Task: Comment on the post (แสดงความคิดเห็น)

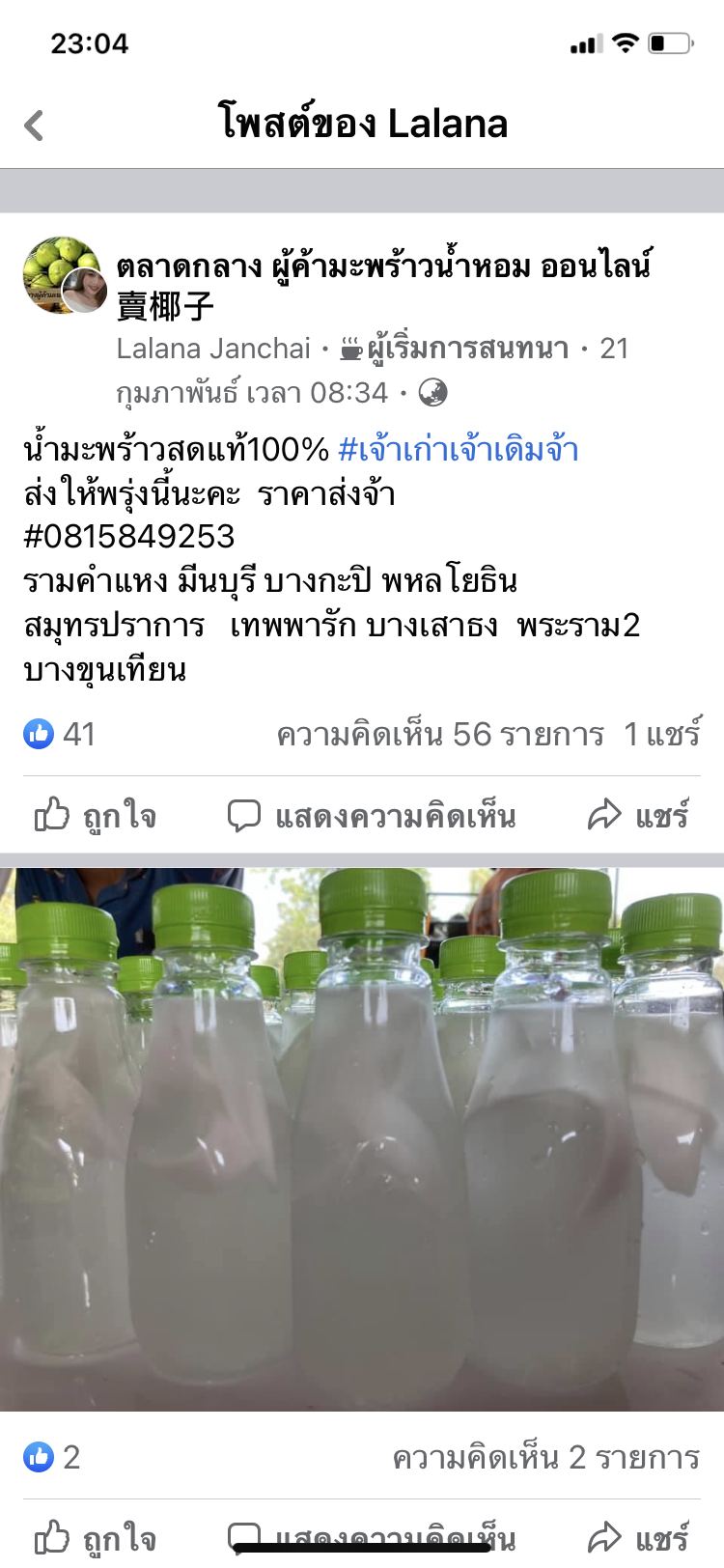Action: (x=372, y=816)
